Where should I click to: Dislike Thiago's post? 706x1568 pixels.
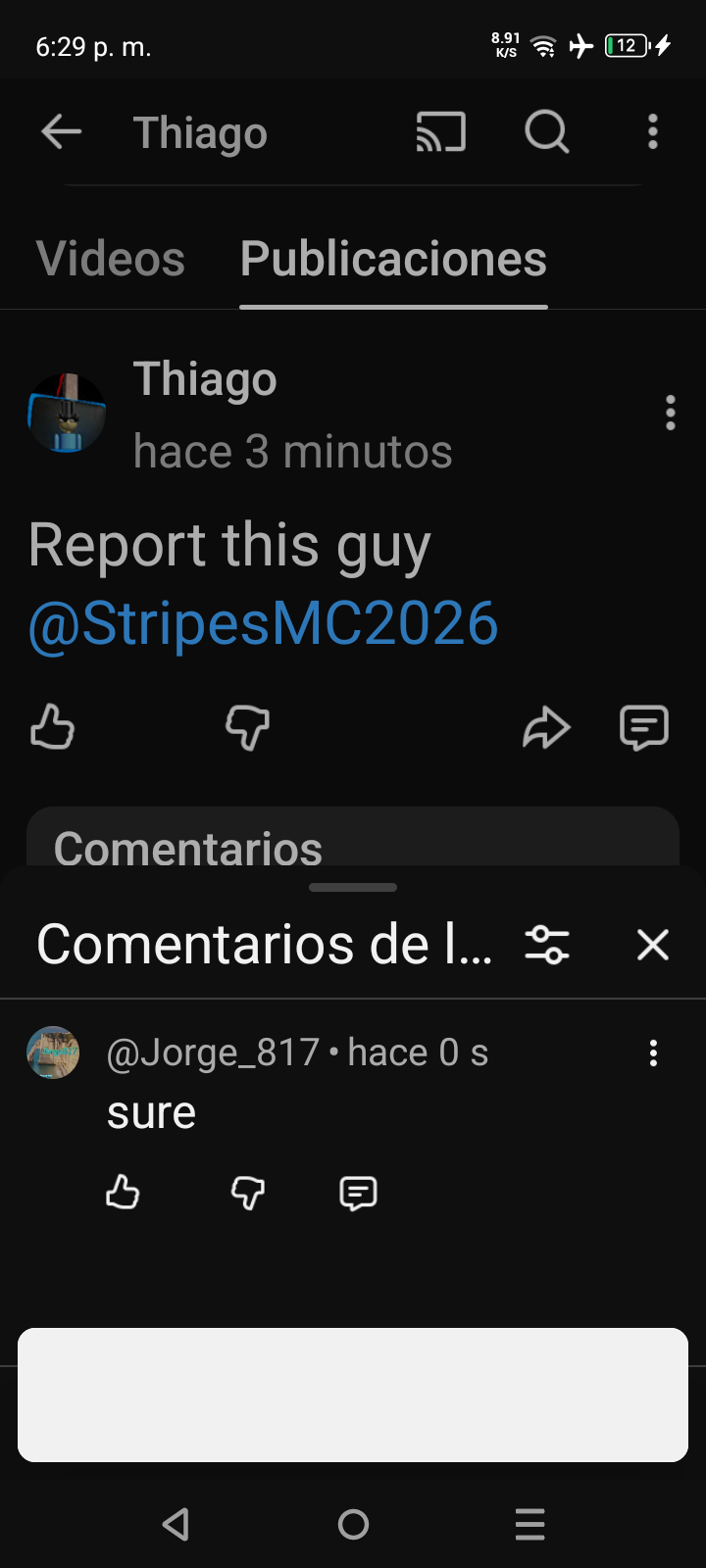[247, 727]
